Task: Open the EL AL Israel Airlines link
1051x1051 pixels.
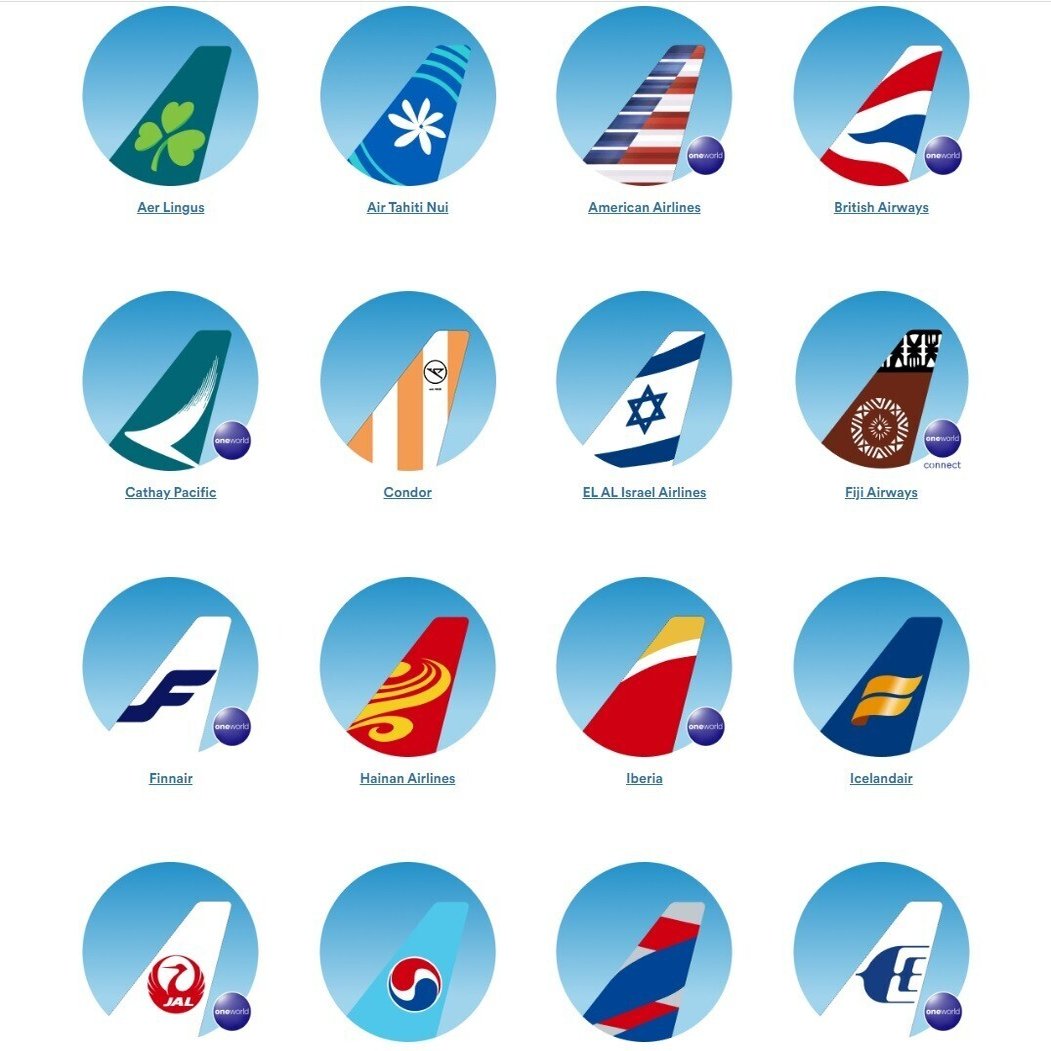Action: coord(644,493)
